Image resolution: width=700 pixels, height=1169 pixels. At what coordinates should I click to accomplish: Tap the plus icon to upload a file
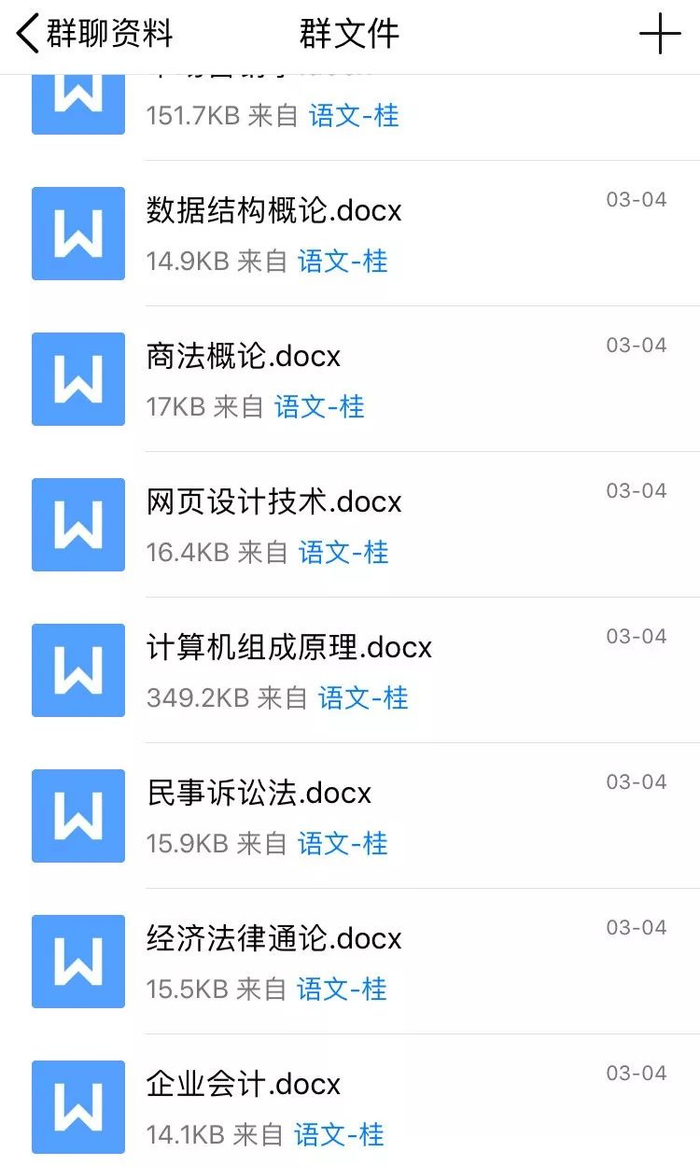660,34
